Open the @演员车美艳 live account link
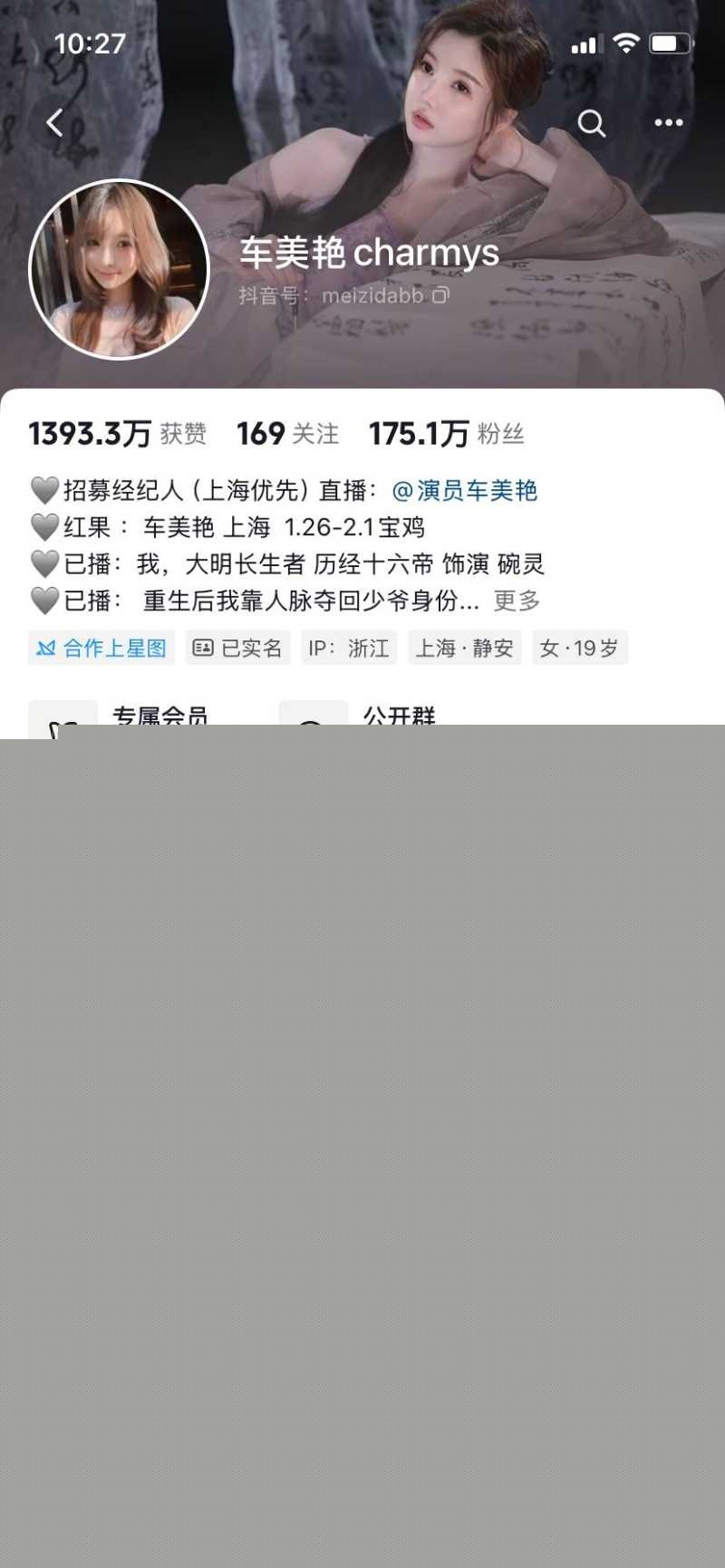 467,490
